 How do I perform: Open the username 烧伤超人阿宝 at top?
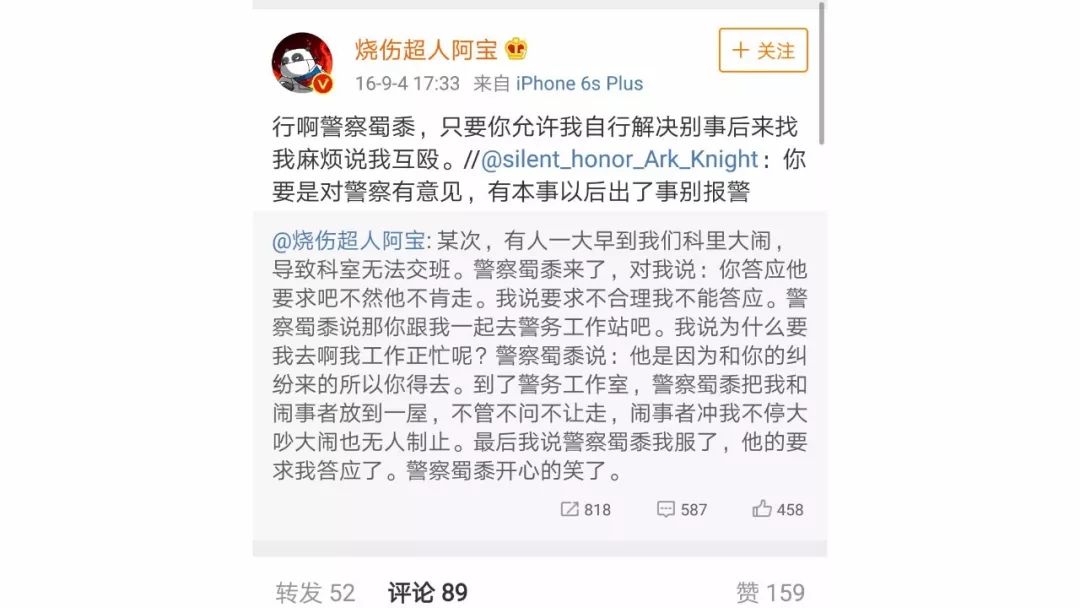427,48
